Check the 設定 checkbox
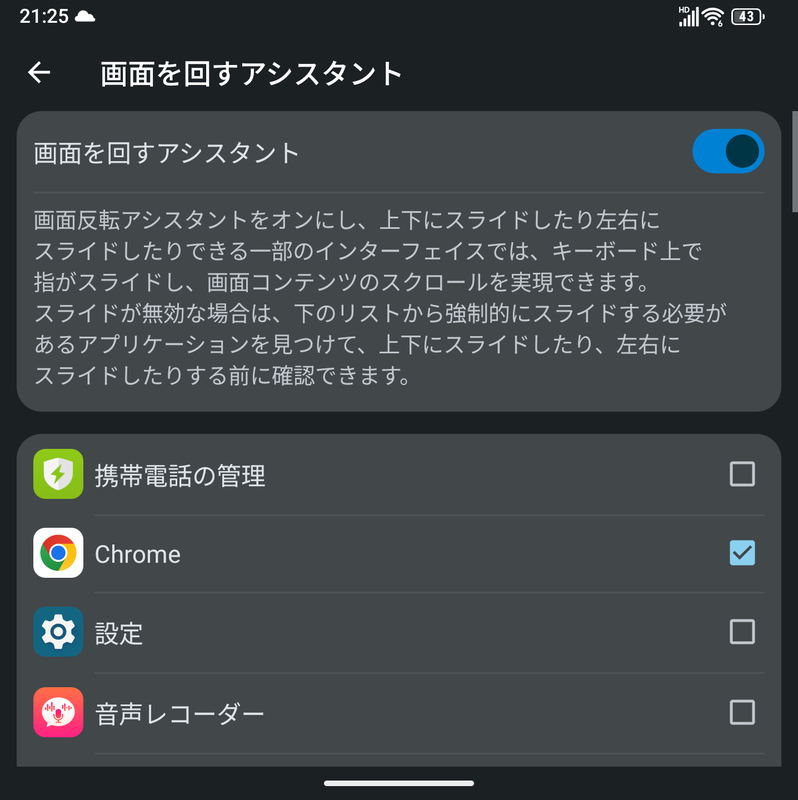The width and height of the screenshot is (798, 800). (742, 632)
